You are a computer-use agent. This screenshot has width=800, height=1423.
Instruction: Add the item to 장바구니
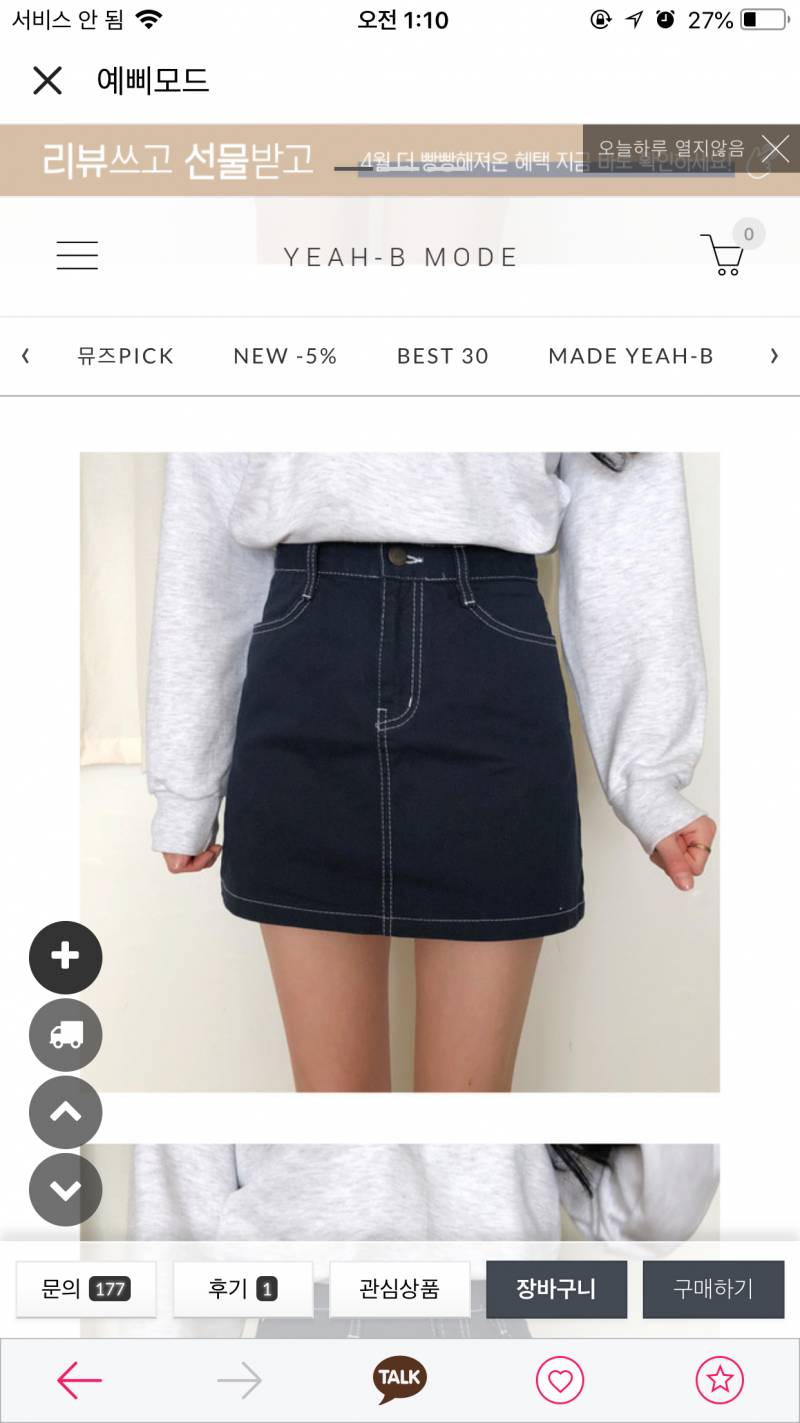(556, 1289)
